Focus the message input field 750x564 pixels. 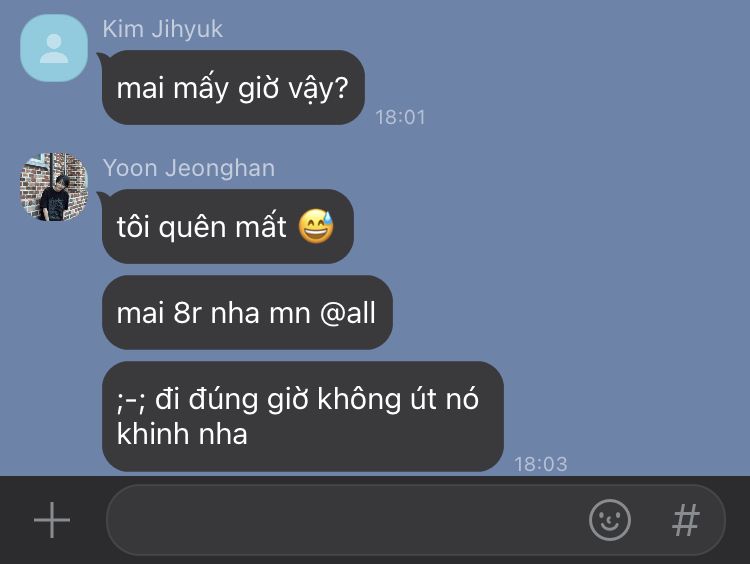coord(340,520)
